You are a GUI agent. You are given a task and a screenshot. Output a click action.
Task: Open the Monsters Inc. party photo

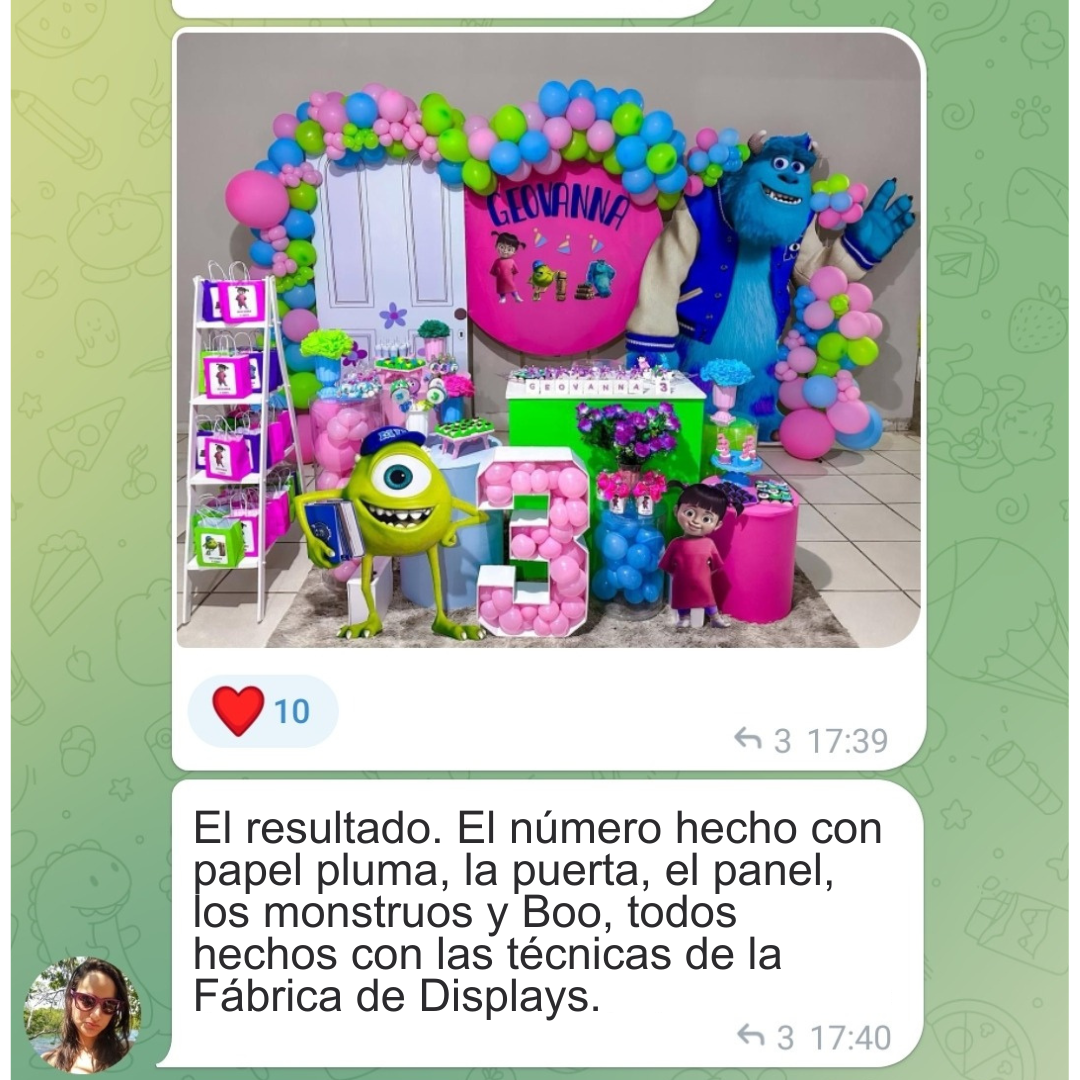coord(548,340)
